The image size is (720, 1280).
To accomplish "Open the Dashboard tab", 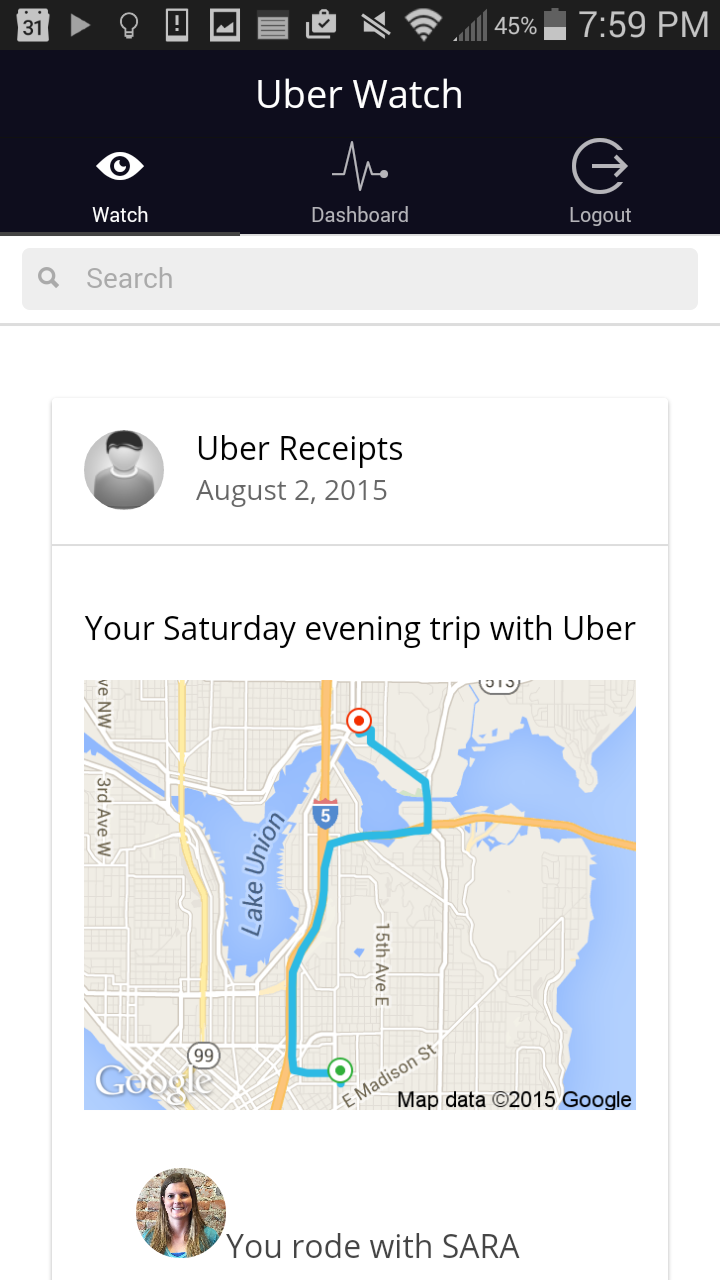I will pos(360,186).
